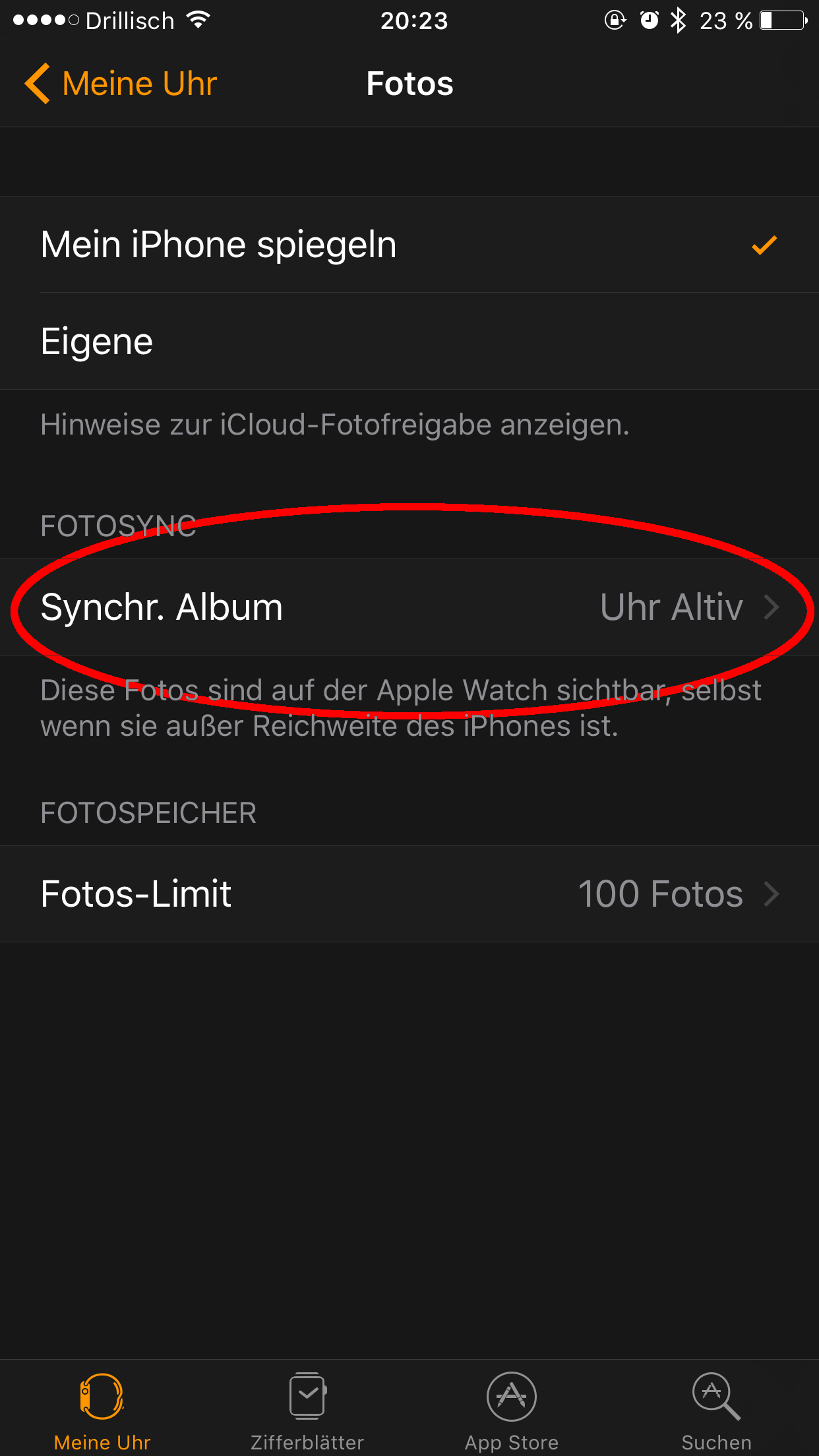Open Synchr. Album setting

pyautogui.click(x=409, y=607)
